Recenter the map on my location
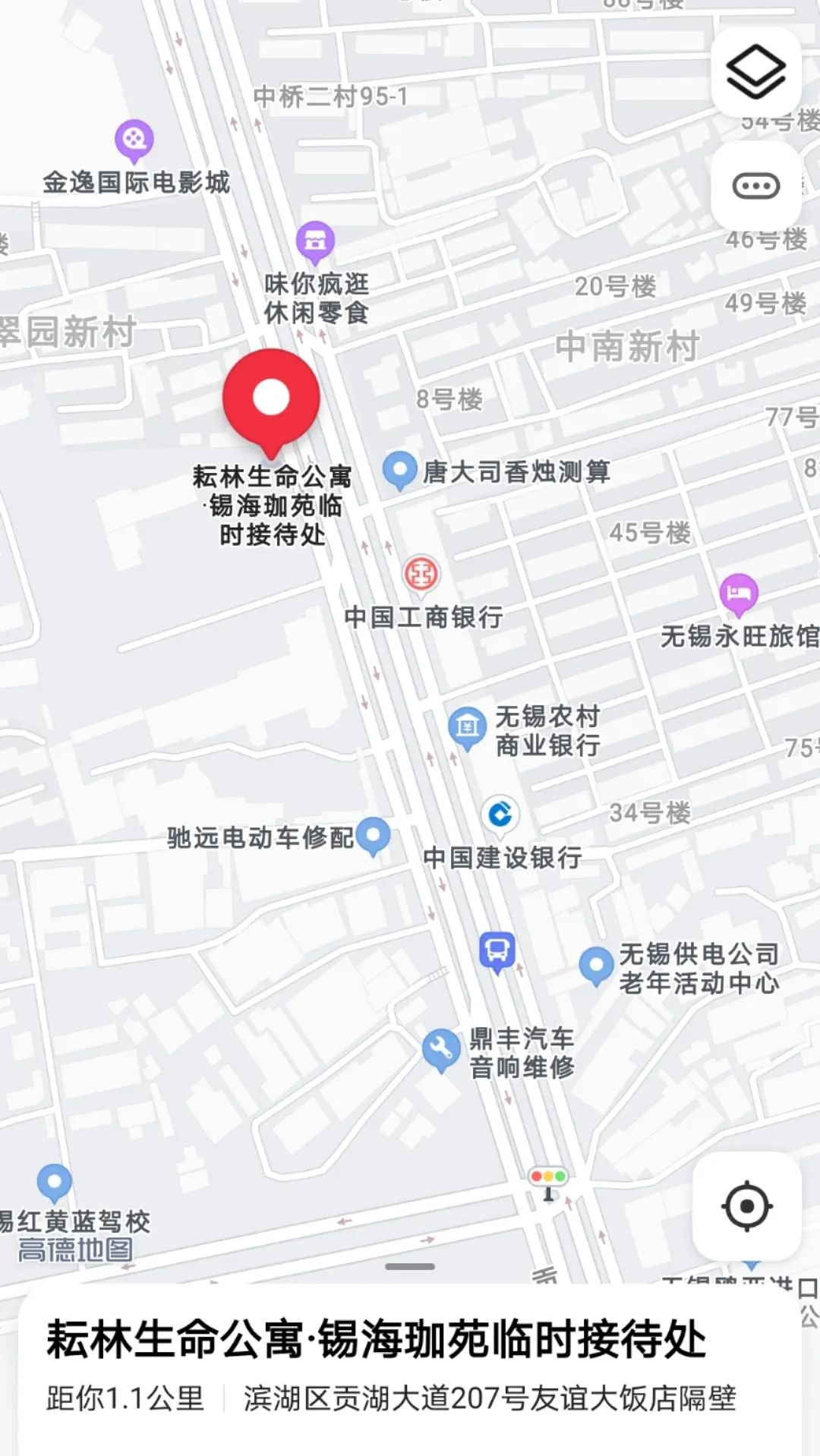Image resolution: width=820 pixels, height=1456 pixels. point(746,1205)
